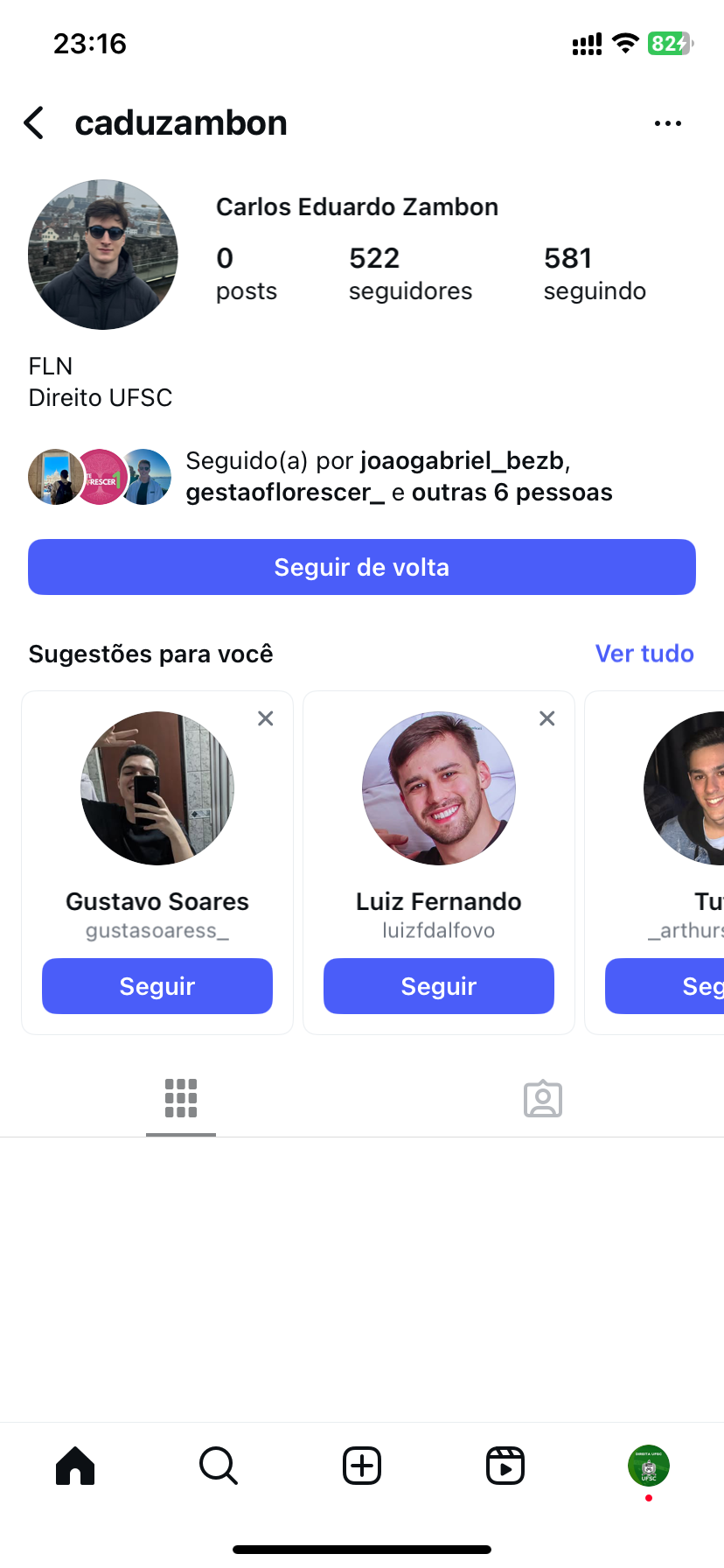Open the search and explore tab

click(x=219, y=1466)
